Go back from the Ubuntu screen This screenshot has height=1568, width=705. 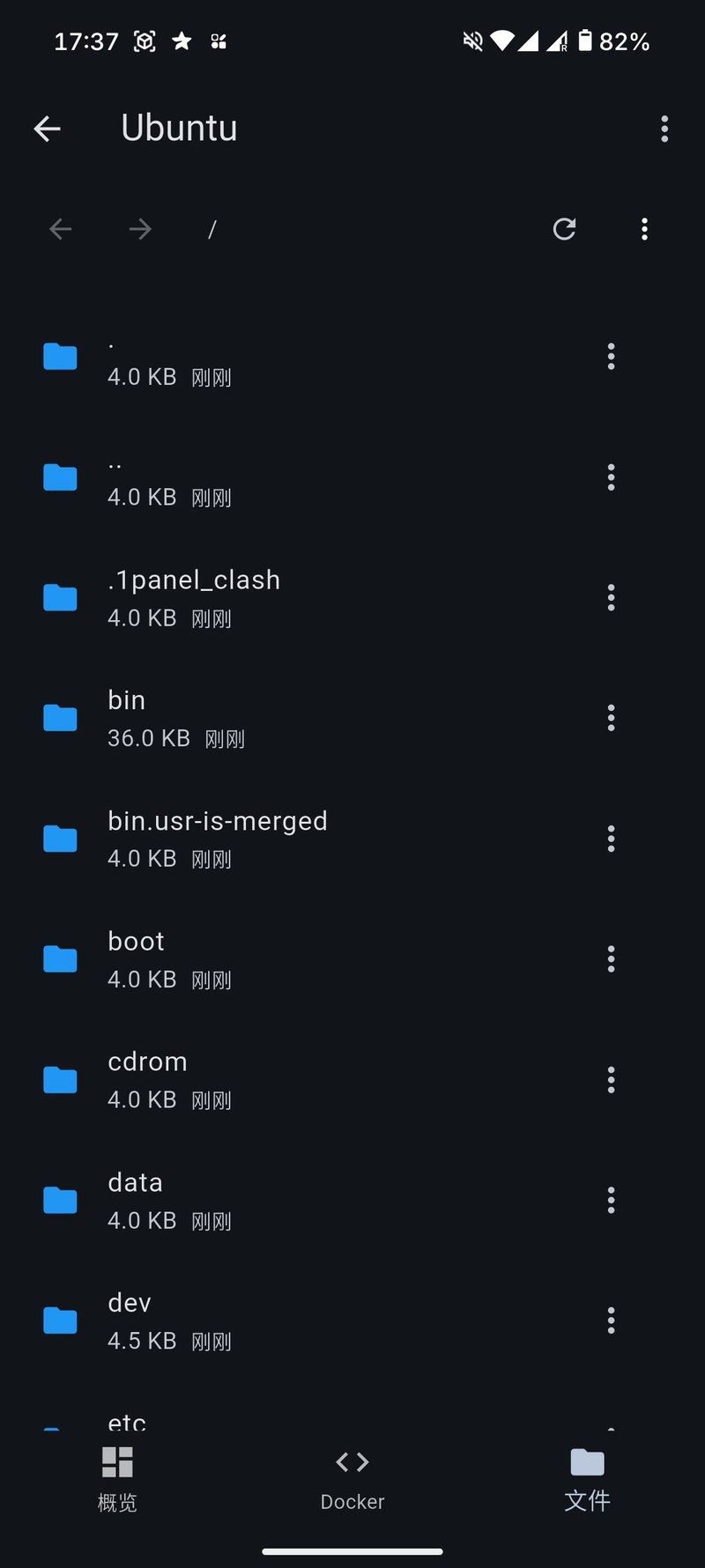pos(48,129)
